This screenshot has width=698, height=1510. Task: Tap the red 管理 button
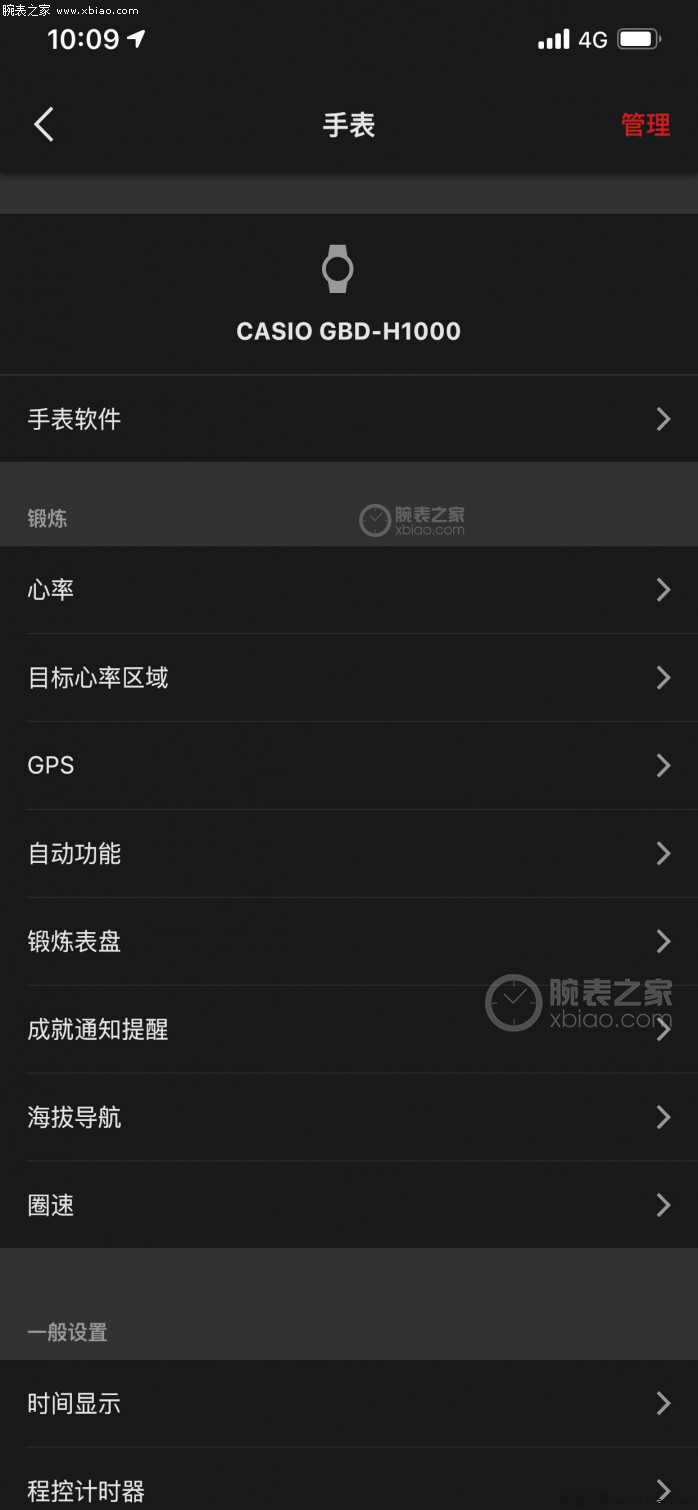point(645,125)
